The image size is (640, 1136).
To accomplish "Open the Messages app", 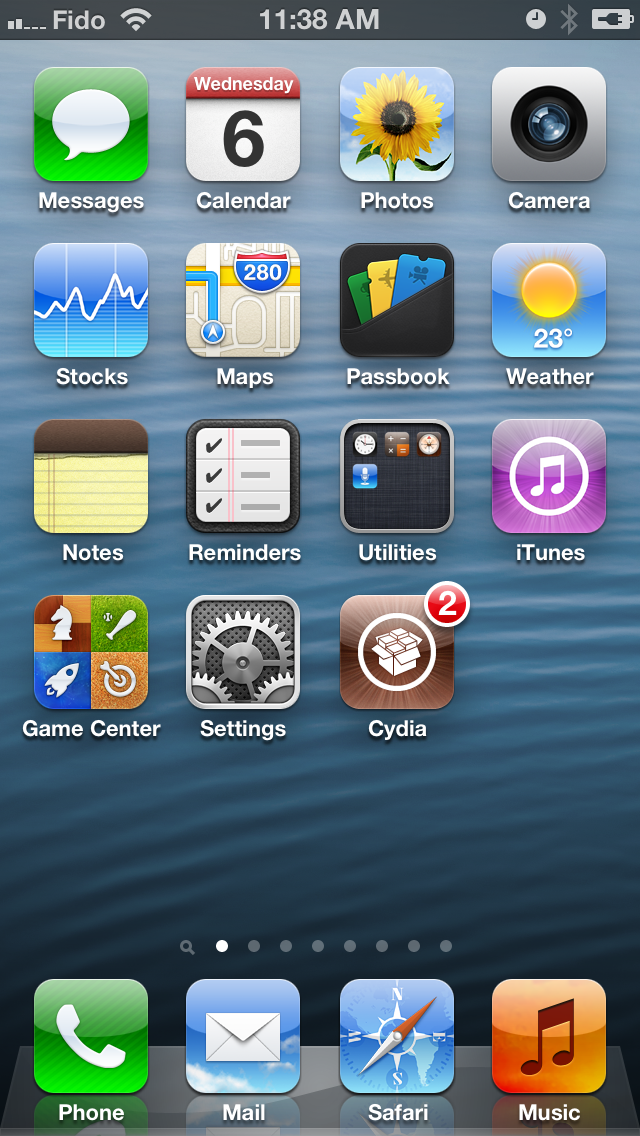I will [91, 124].
